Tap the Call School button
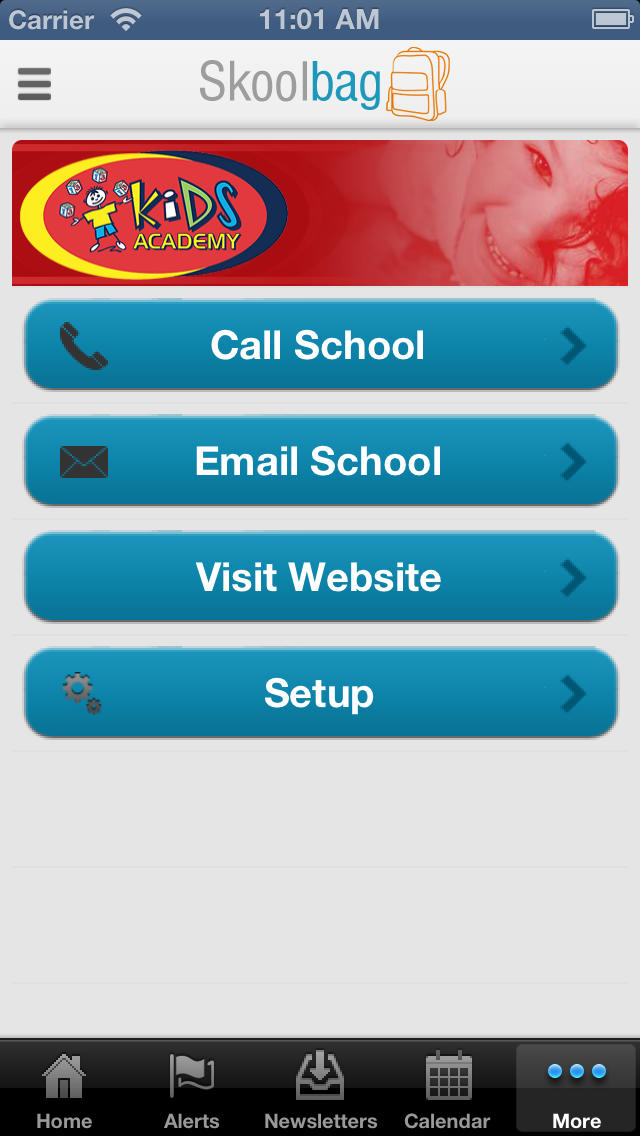This screenshot has width=640, height=1136. [320, 345]
